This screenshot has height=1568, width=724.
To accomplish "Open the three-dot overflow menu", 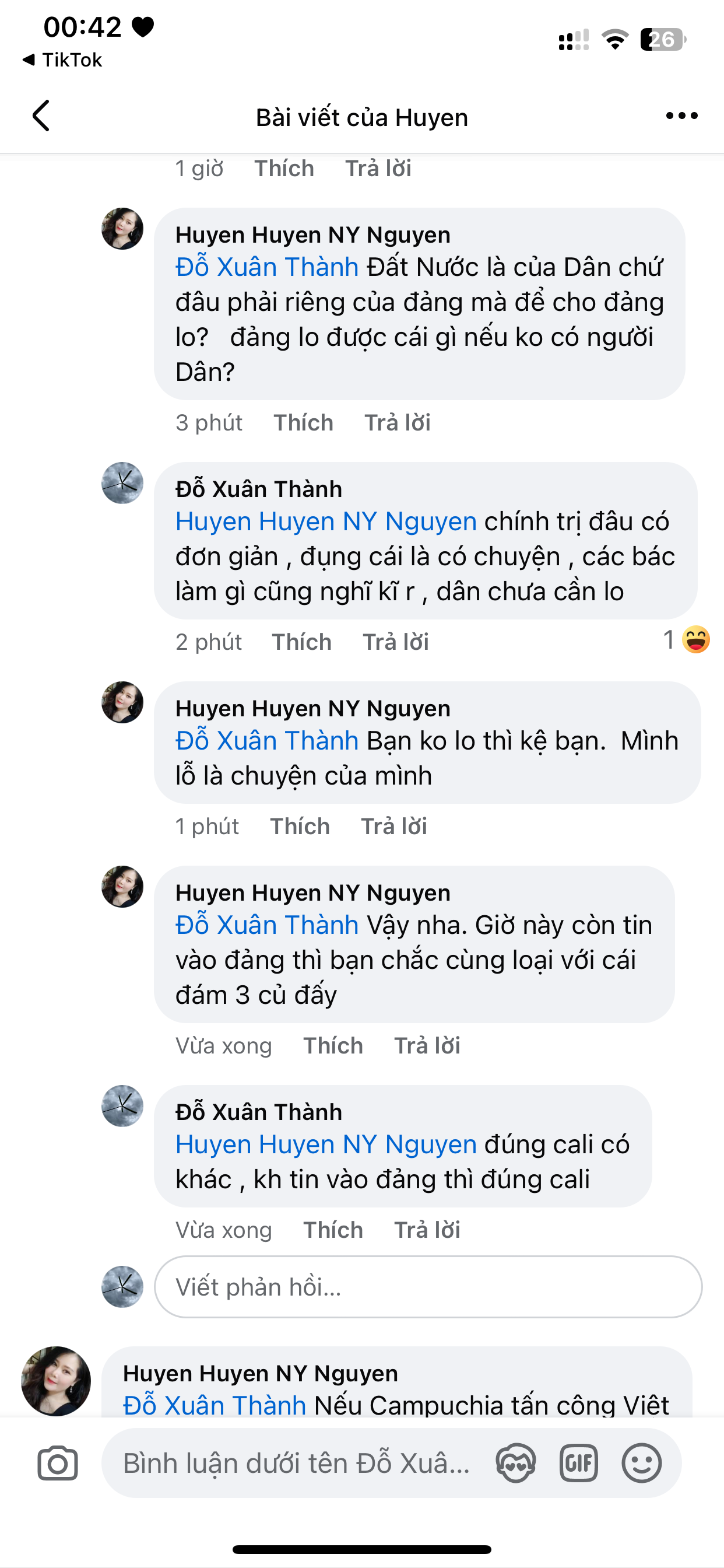I will tap(681, 116).
